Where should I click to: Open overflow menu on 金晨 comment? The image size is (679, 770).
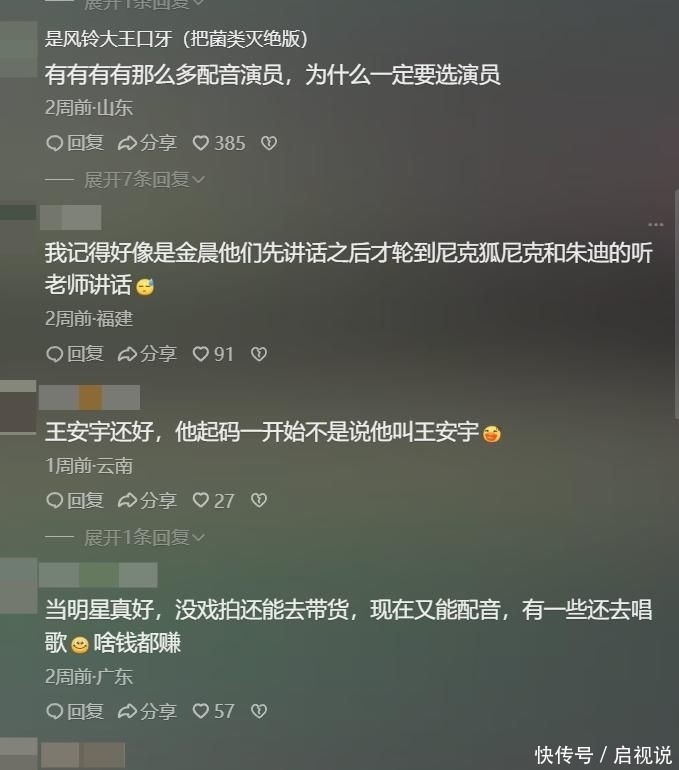click(655, 225)
